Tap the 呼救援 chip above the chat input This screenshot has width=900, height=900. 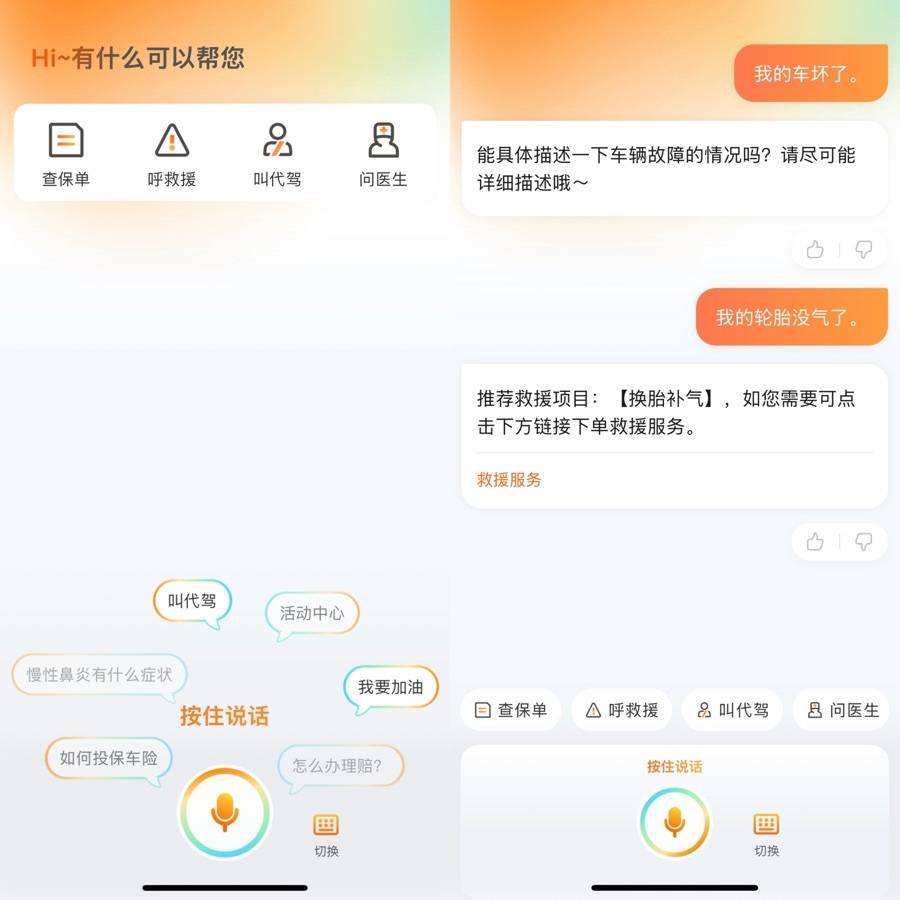pos(622,710)
